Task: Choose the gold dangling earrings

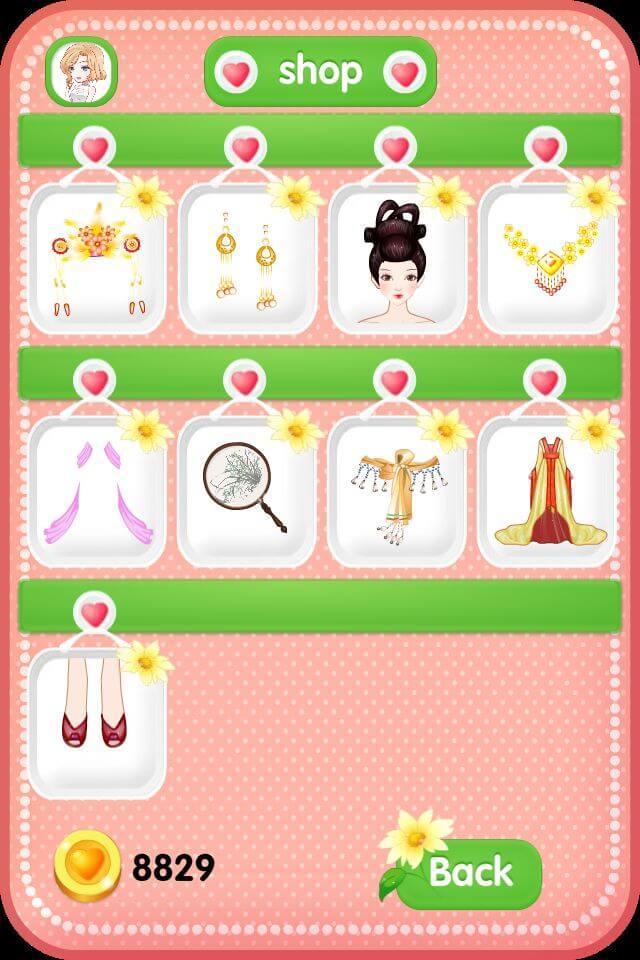Action: (x=247, y=260)
